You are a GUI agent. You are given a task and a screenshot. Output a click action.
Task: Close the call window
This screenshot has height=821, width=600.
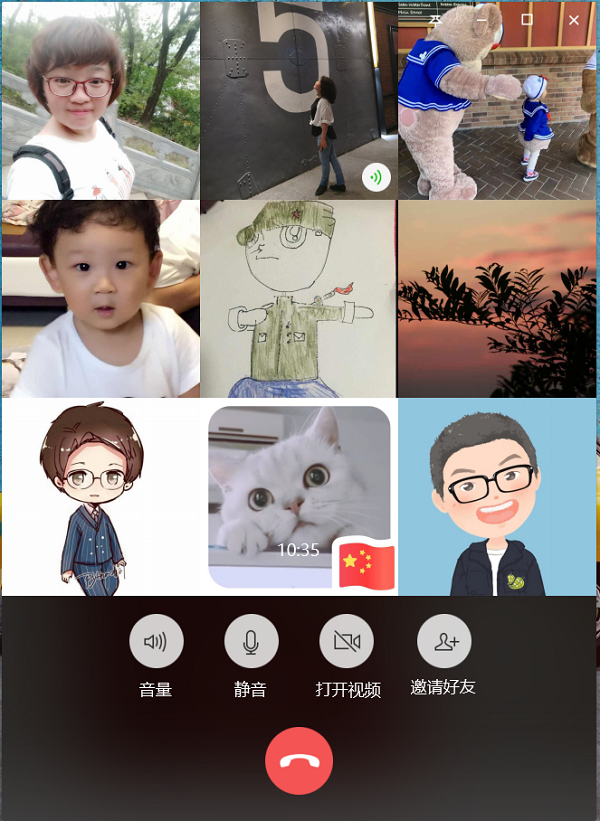(574, 20)
